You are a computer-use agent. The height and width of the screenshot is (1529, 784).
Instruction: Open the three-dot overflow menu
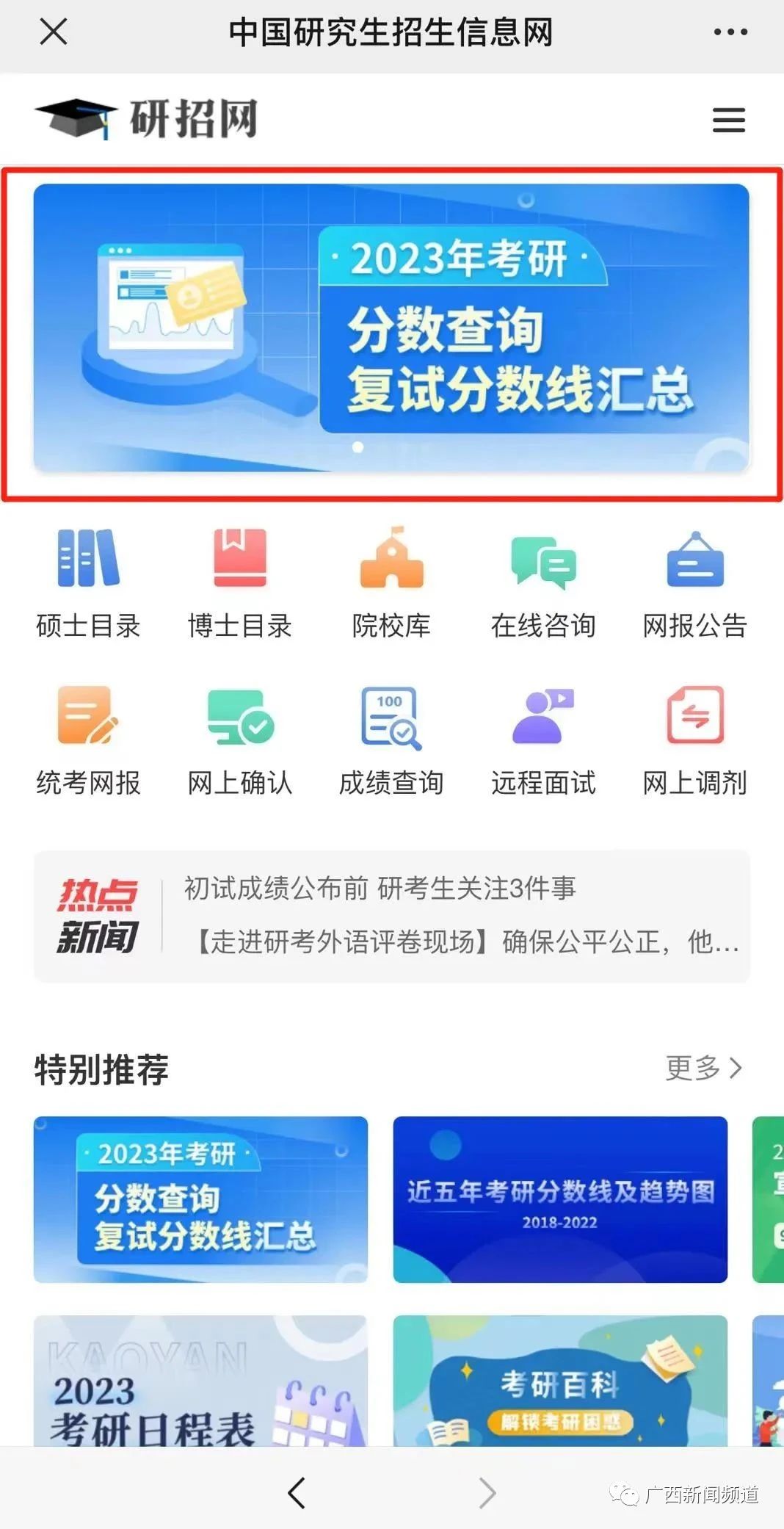(x=730, y=32)
